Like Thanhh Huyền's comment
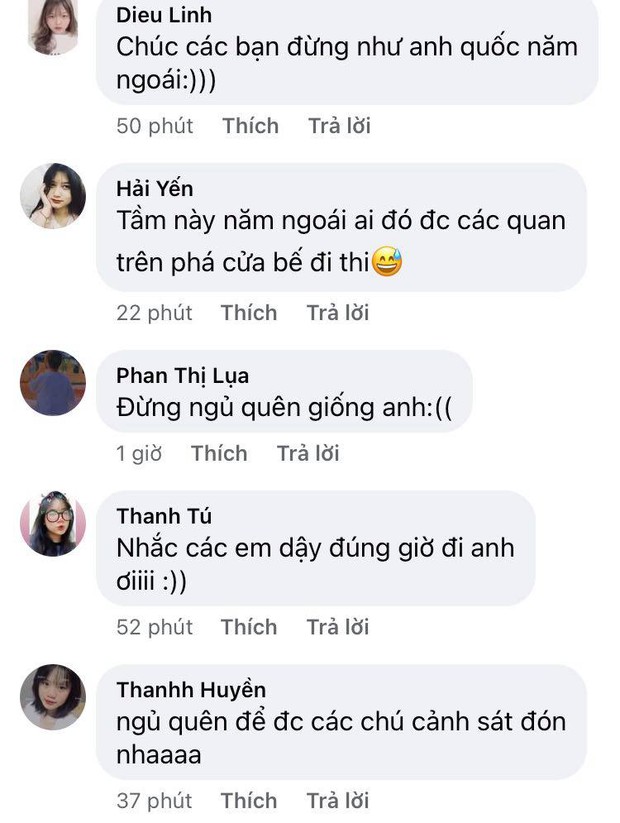The image size is (620, 823). [x=249, y=801]
